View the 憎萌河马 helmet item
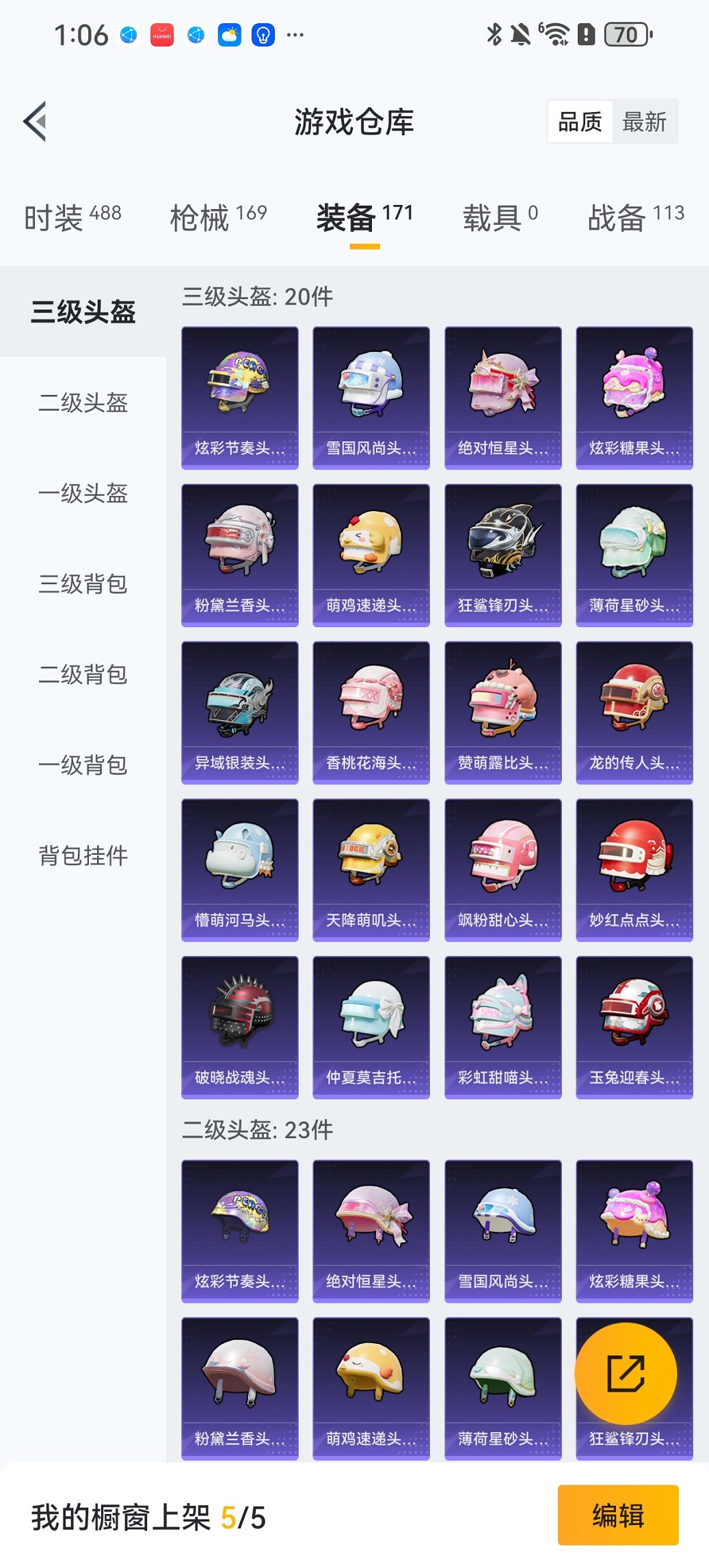The height and width of the screenshot is (1568, 709). click(239, 870)
